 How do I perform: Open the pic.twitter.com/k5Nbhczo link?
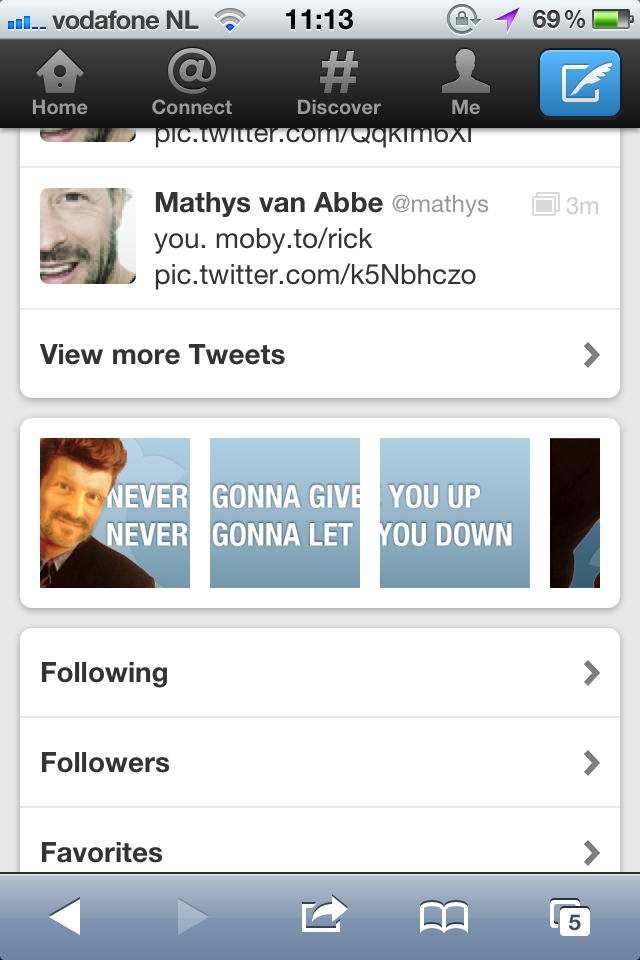click(x=315, y=275)
